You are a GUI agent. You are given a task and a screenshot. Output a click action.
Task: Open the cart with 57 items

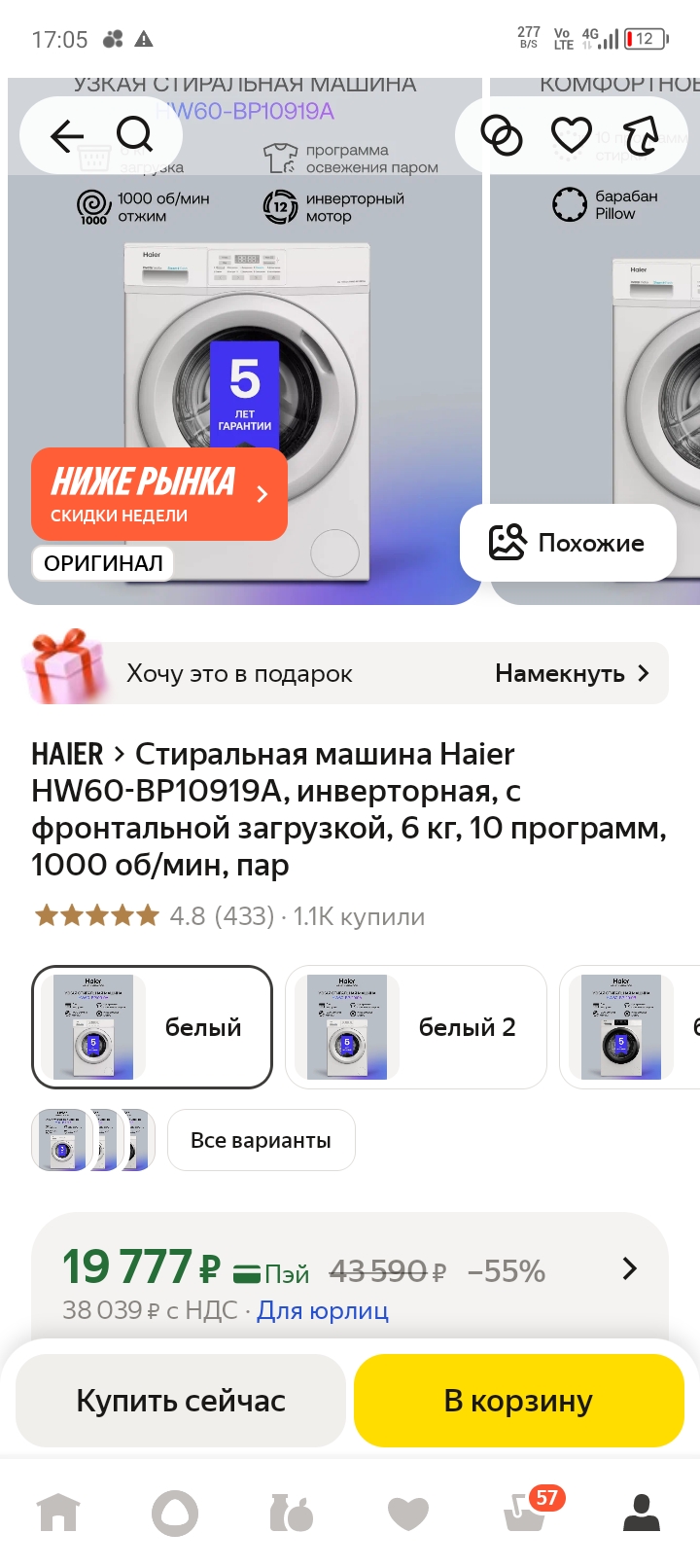[525, 1513]
